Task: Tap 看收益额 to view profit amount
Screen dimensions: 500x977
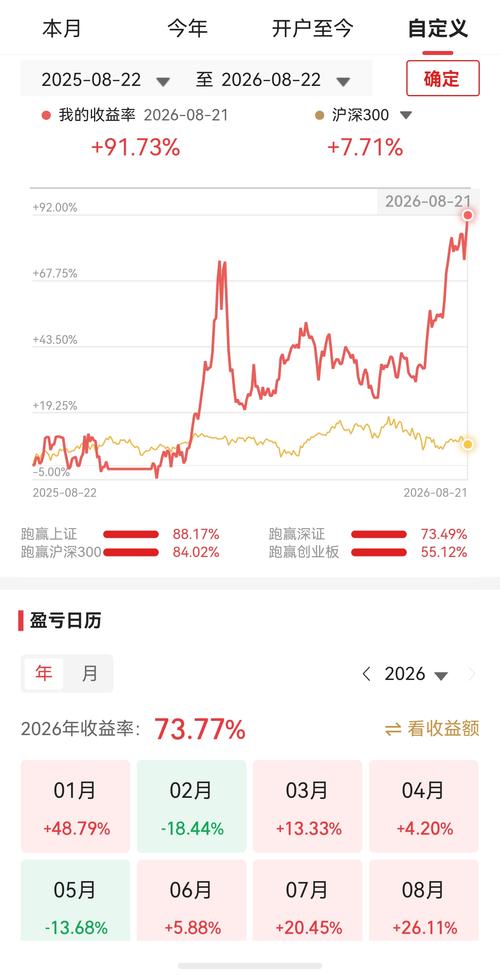Action: (x=433, y=728)
